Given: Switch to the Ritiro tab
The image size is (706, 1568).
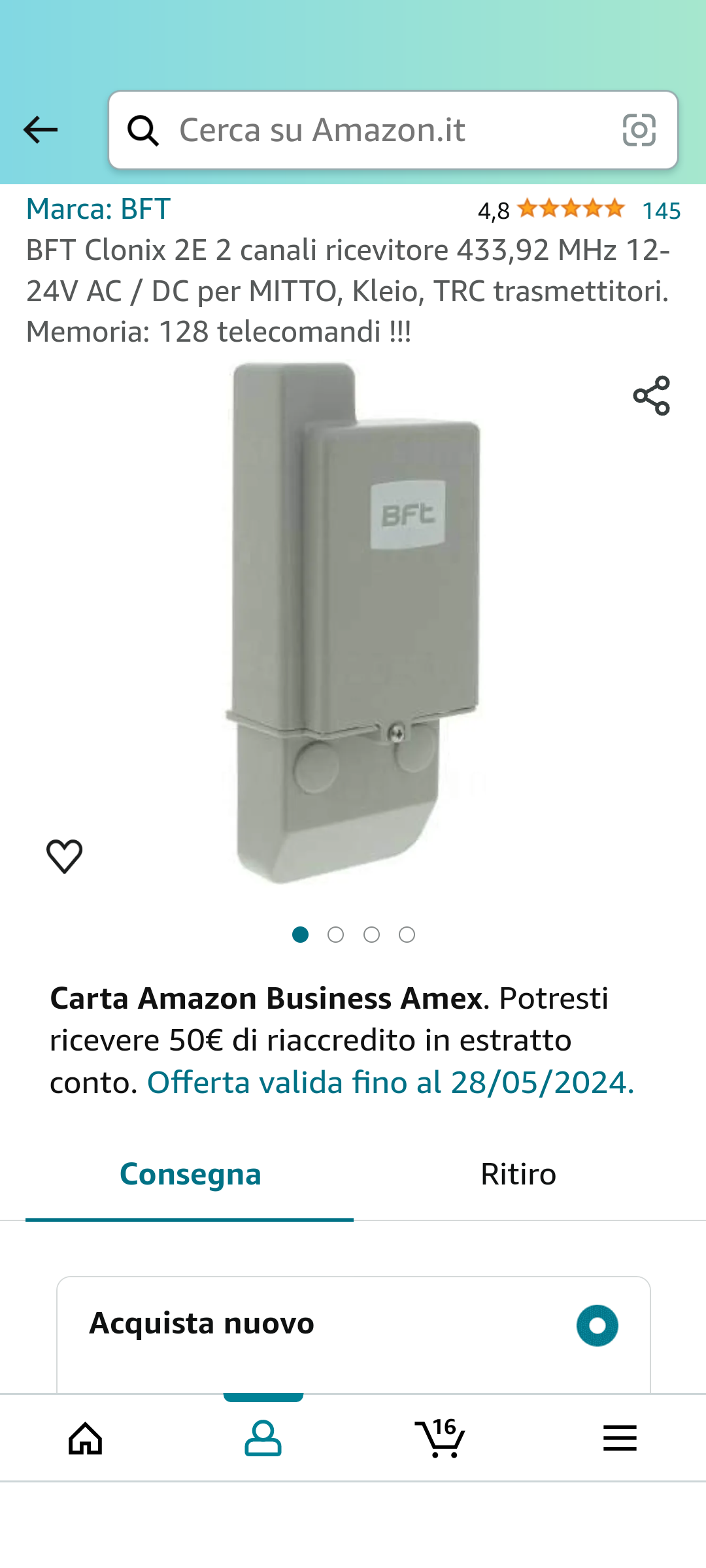Looking at the screenshot, I should (518, 1175).
